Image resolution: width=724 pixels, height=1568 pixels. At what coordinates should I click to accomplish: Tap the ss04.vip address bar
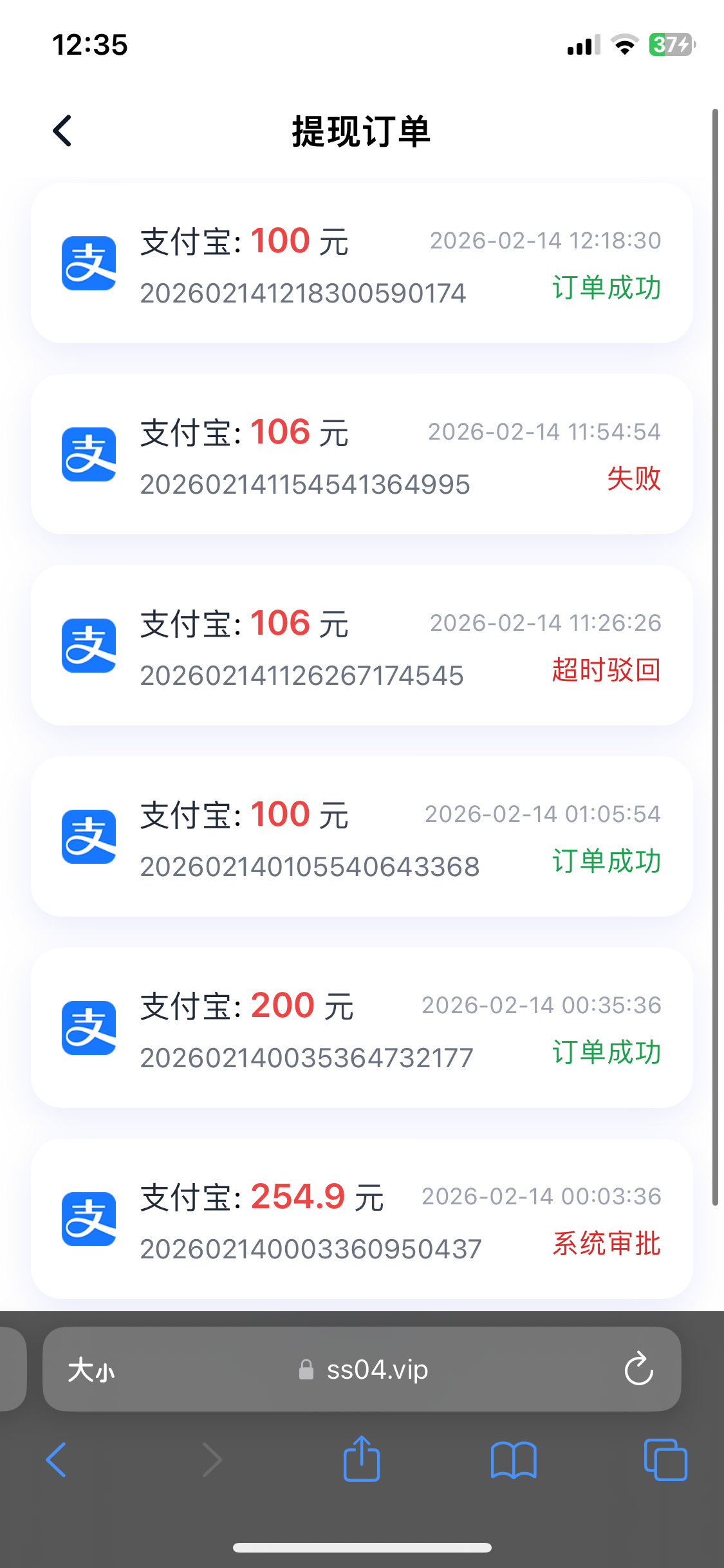376,1370
